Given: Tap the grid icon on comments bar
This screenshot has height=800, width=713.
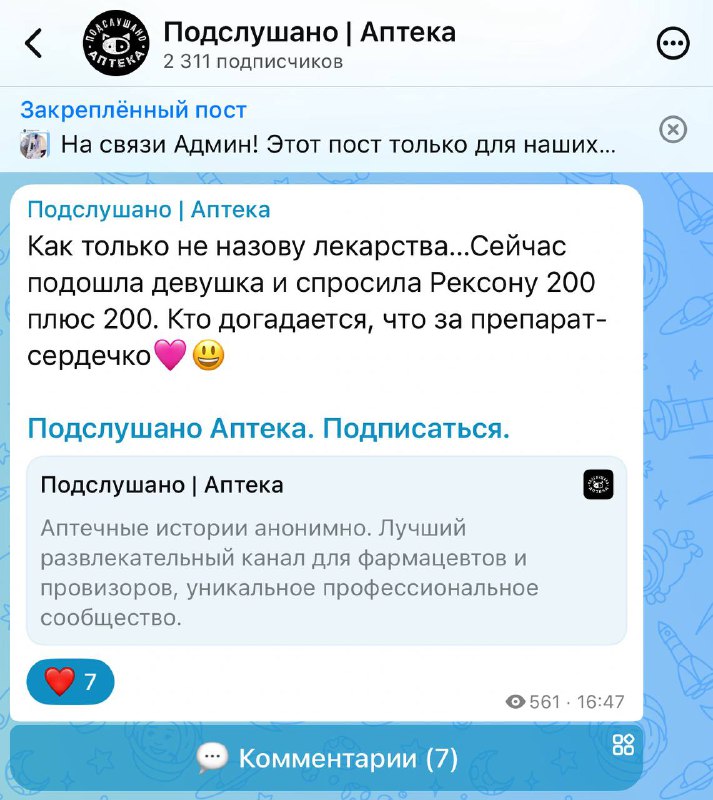Looking at the screenshot, I should pos(623,744).
